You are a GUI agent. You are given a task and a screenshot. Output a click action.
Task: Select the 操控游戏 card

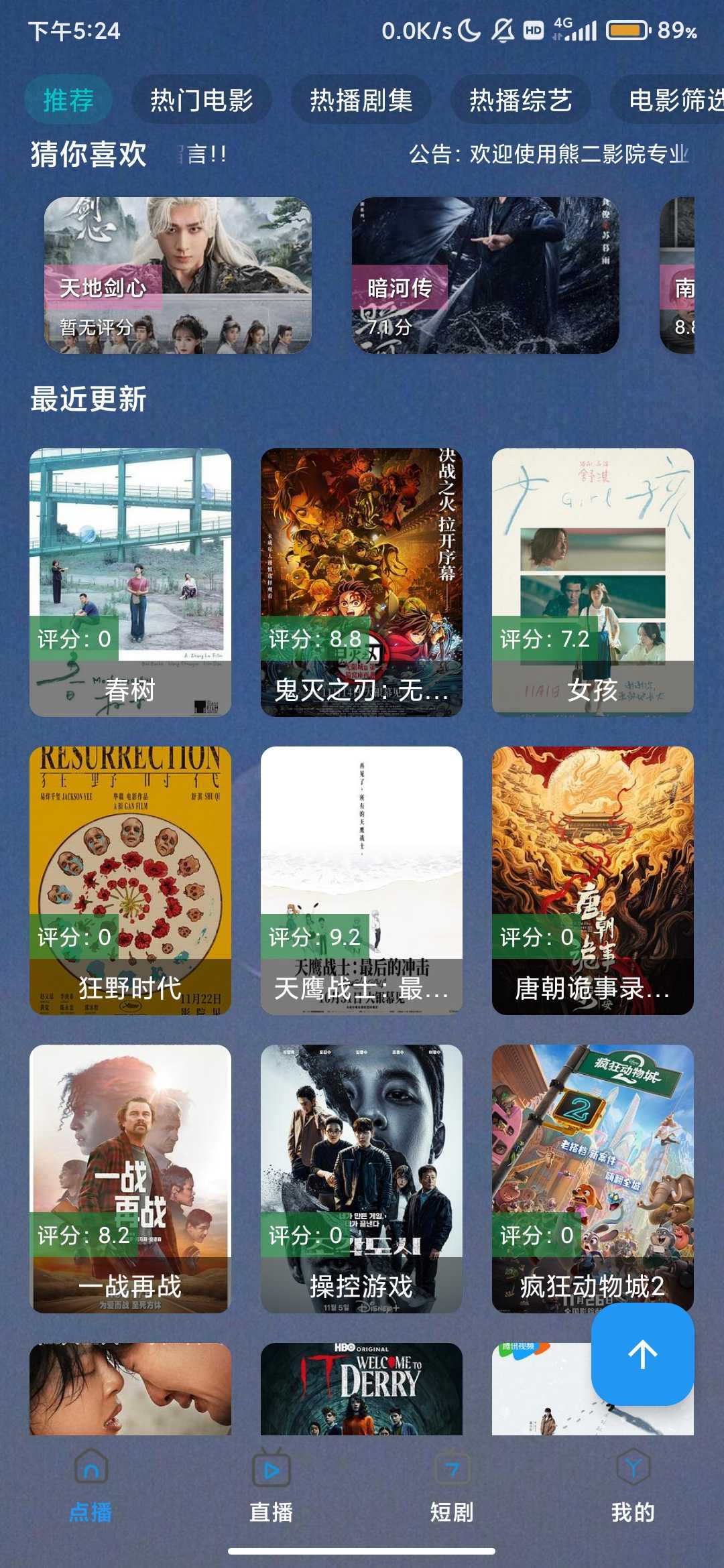click(x=361, y=1178)
